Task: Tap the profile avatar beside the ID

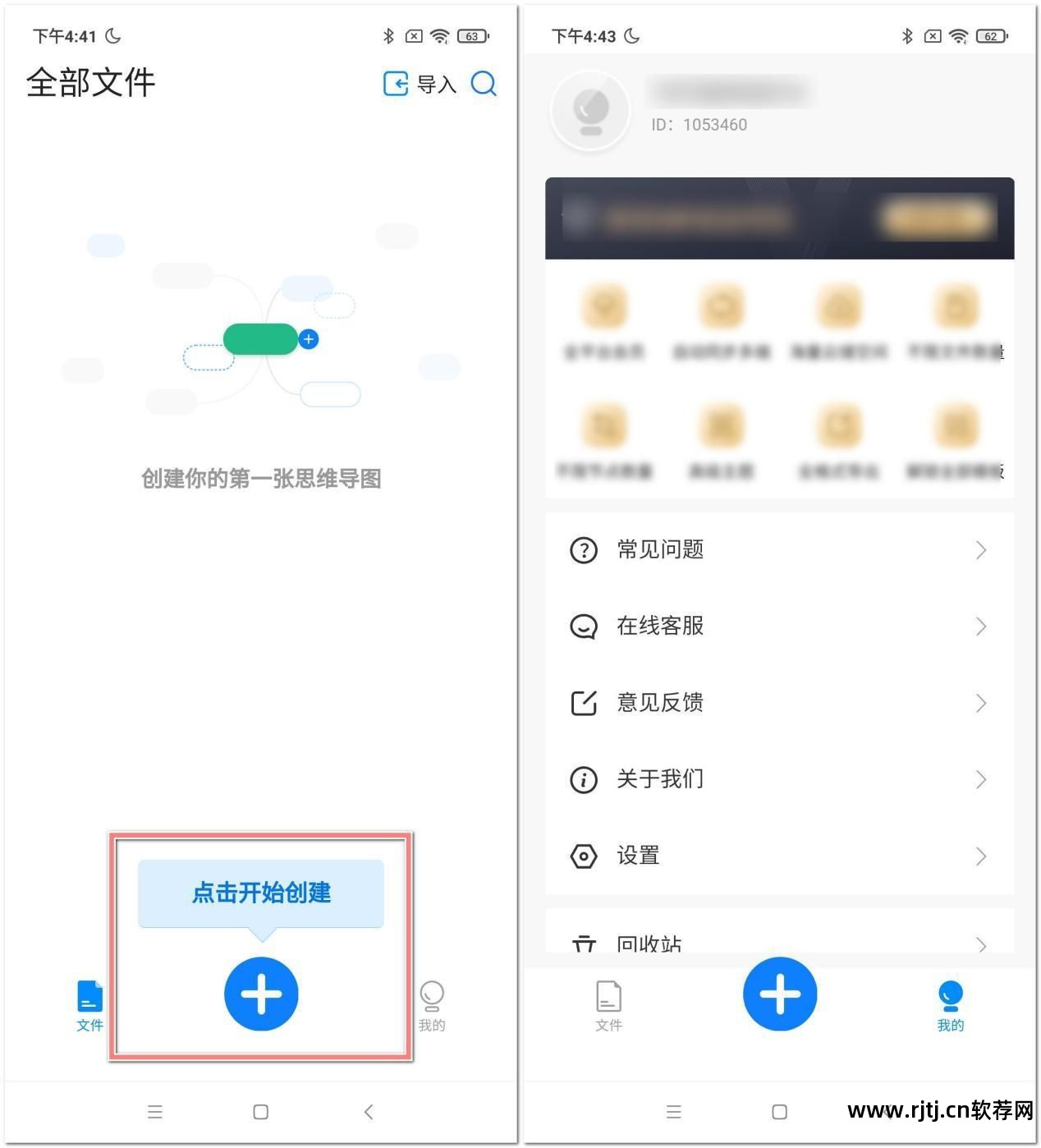Action: [x=590, y=109]
